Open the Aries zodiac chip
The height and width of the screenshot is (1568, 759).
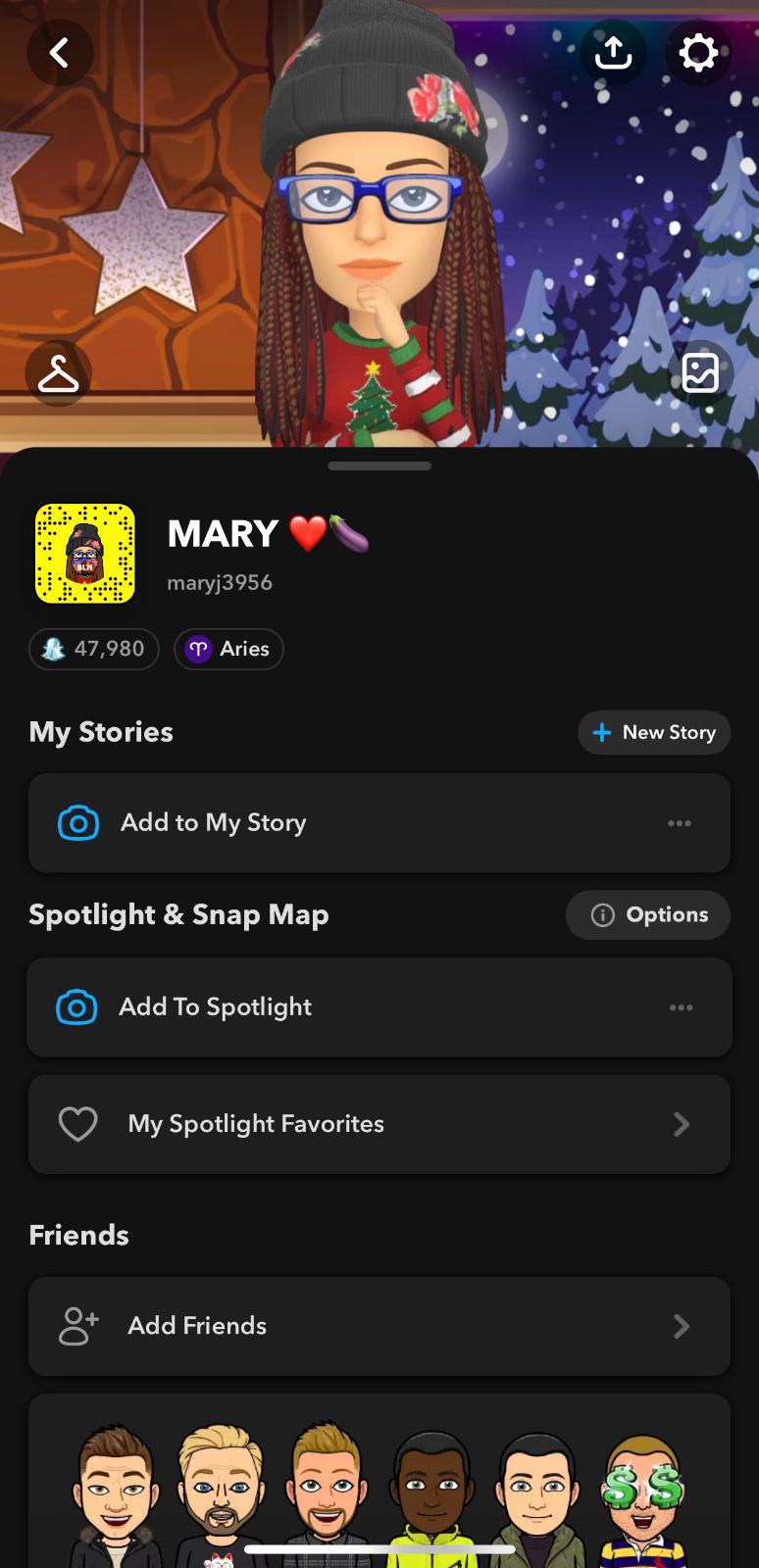228,649
